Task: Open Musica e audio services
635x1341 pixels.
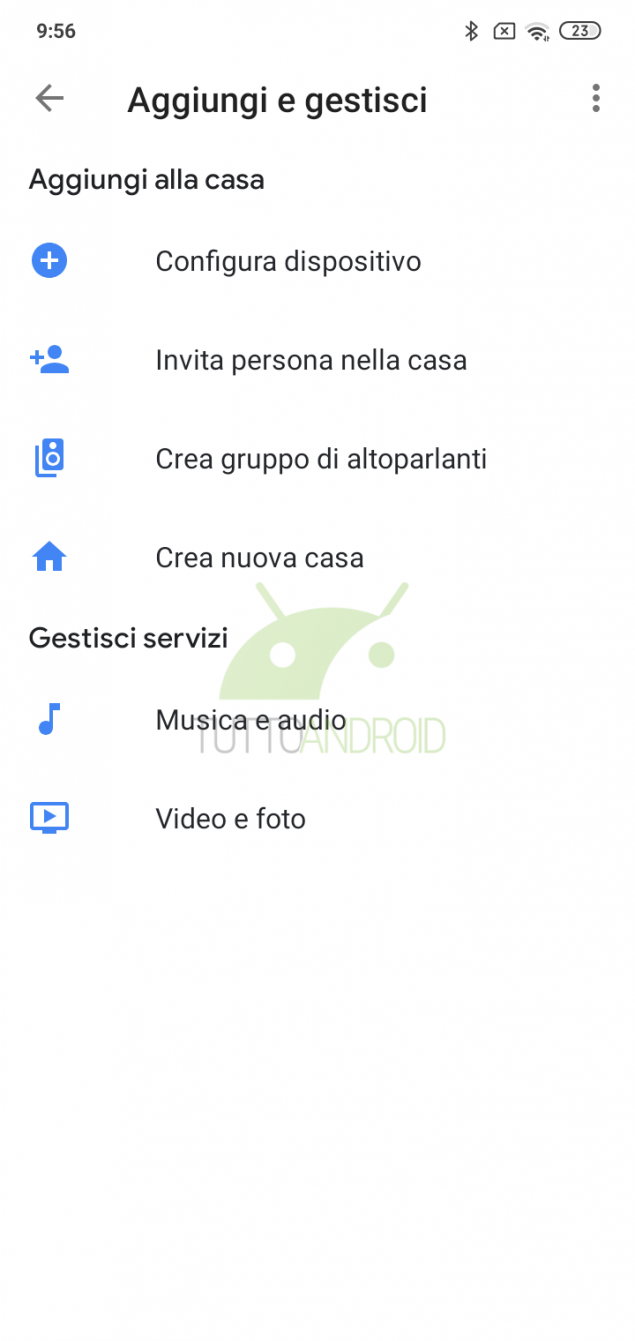Action: pyautogui.click(x=251, y=720)
